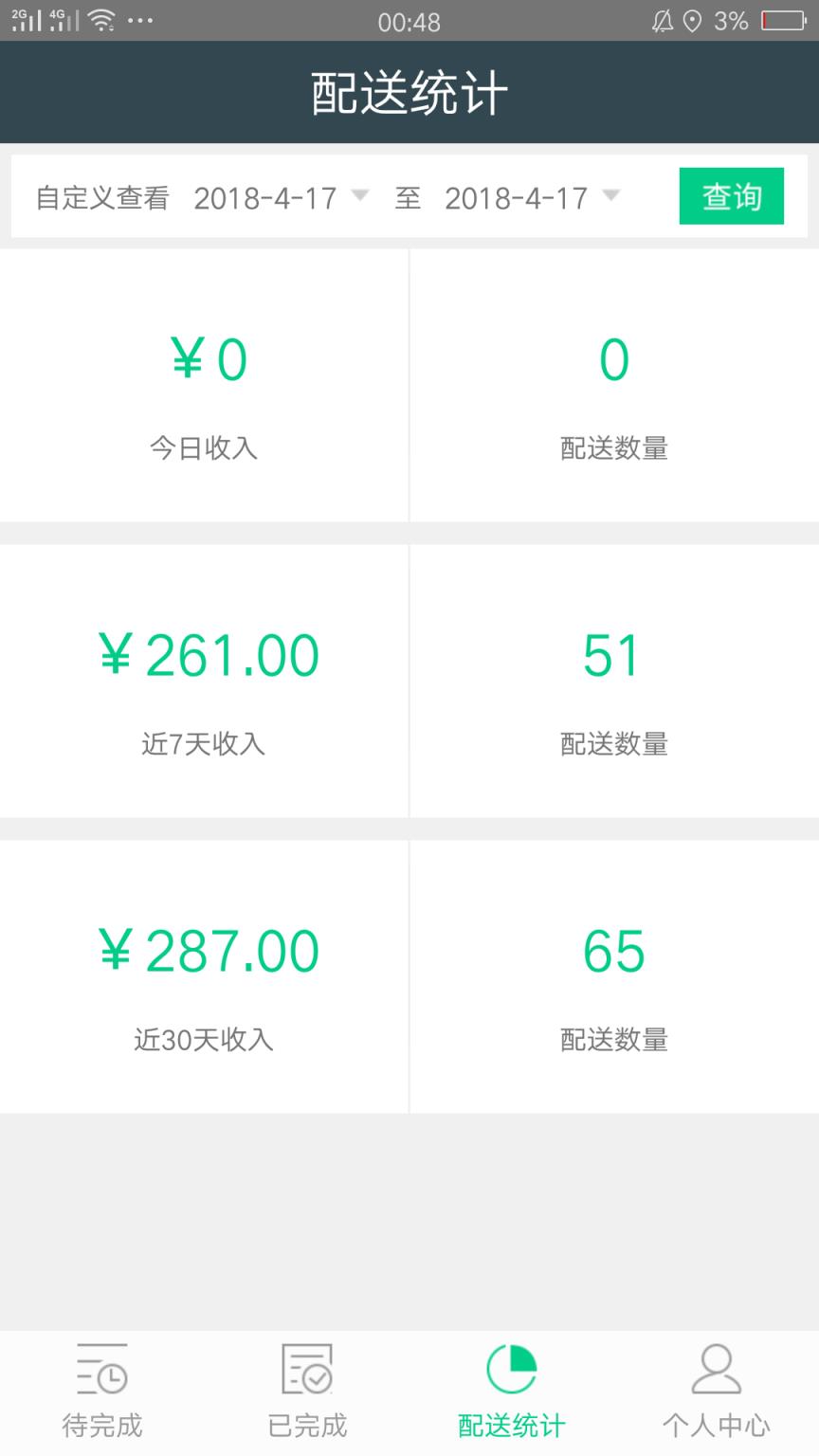Click the 自定义查看 label
Image resolution: width=819 pixels, height=1456 pixels.
(104, 197)
